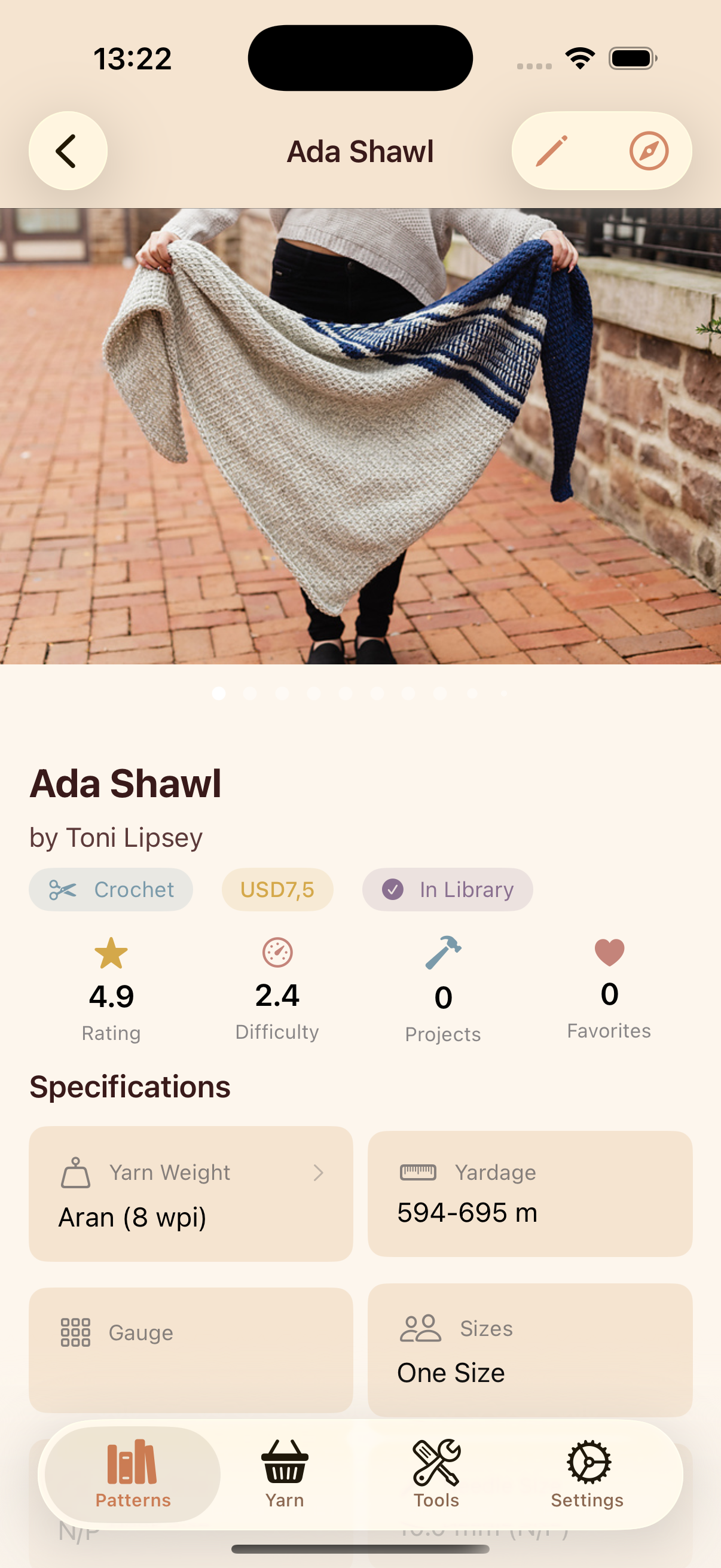Switch to the Yarn tab
This screenshot has width=721, height=1568.
[284, 1474]
